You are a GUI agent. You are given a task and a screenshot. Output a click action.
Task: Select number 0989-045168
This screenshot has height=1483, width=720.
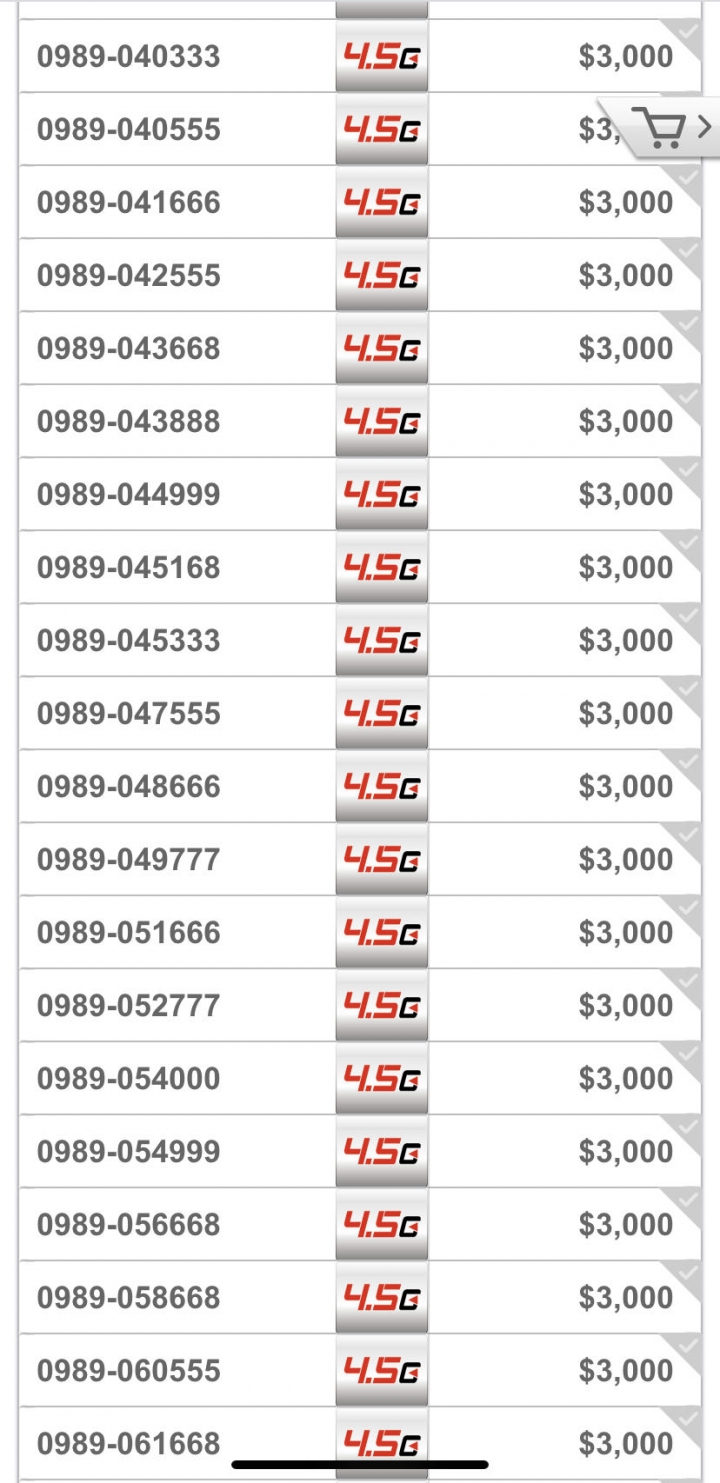(x=360, y=567)
